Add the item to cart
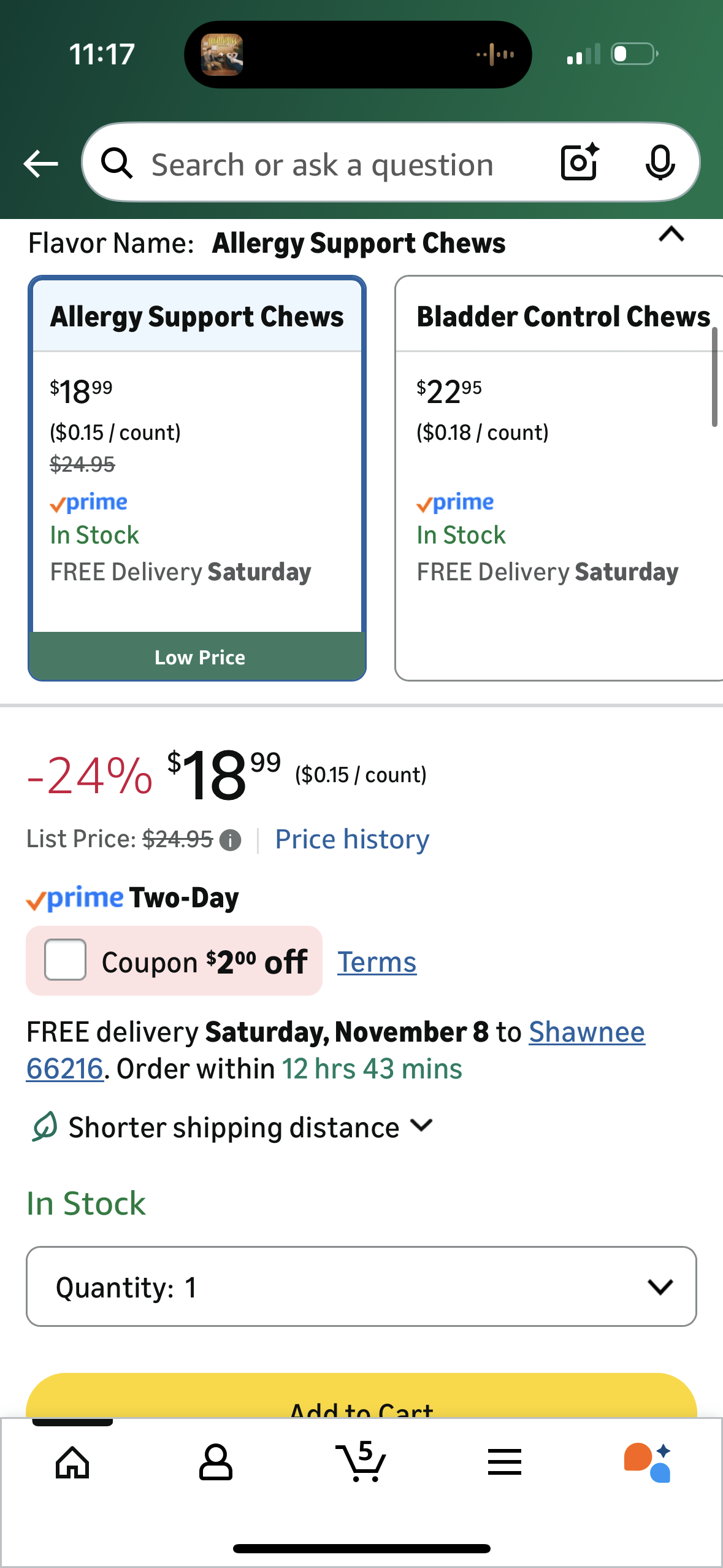This screenshot has width=723, height=1568. point(361,1399)
